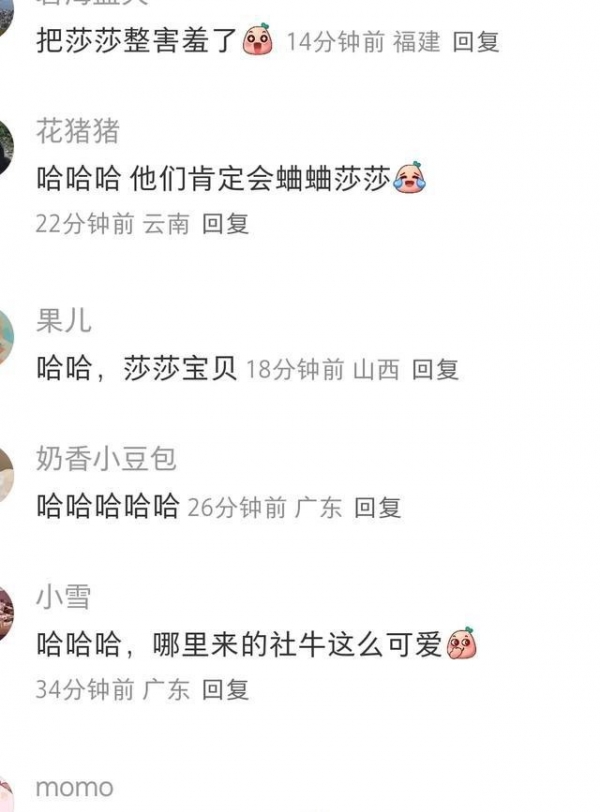The height and width of the screenshot is (812, 600).
Task: Reply to the 把莎莎整害羞了 comment
Action: pos(476,42)
